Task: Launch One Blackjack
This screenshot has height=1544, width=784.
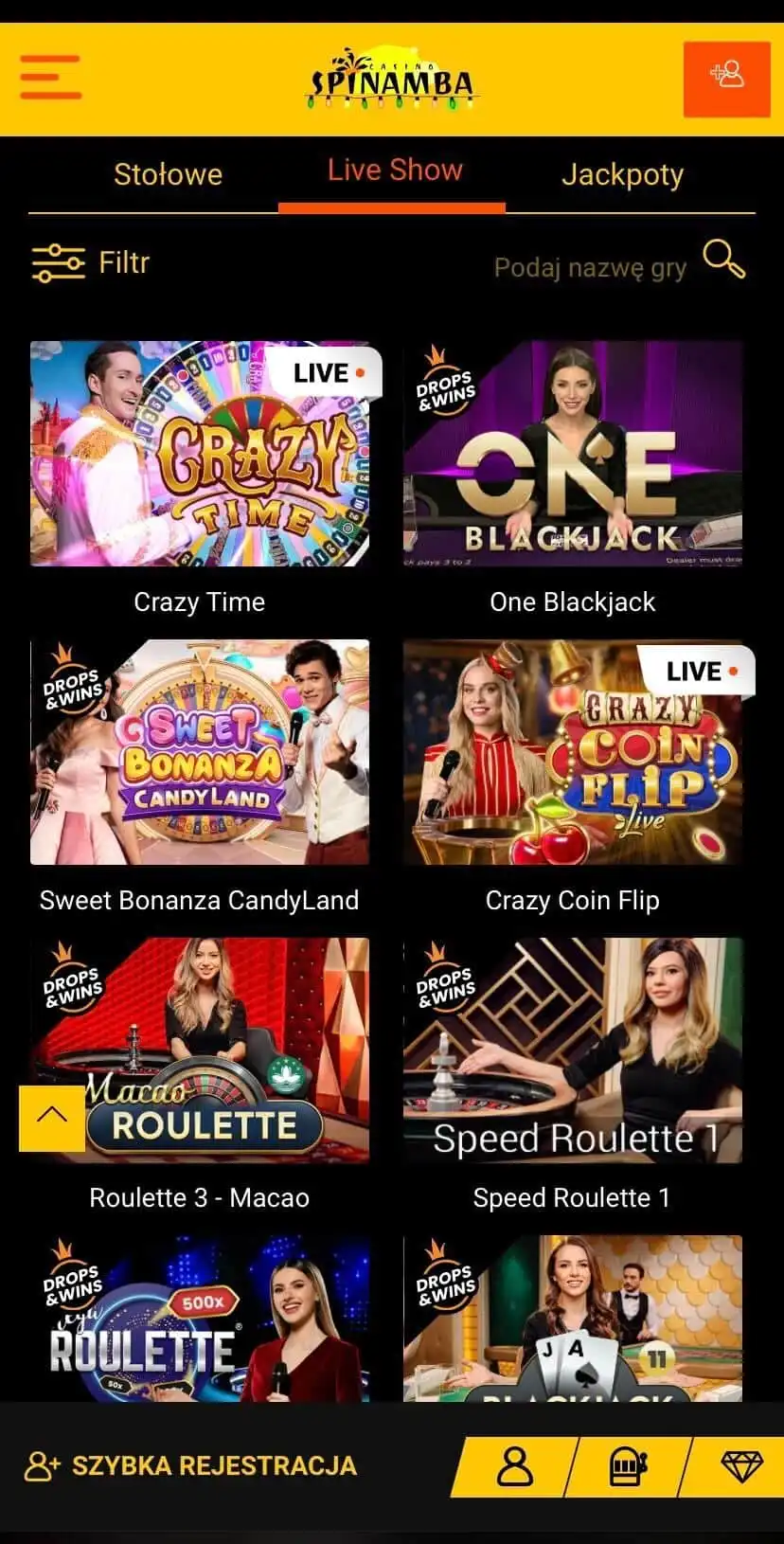Action: point(573,454)
